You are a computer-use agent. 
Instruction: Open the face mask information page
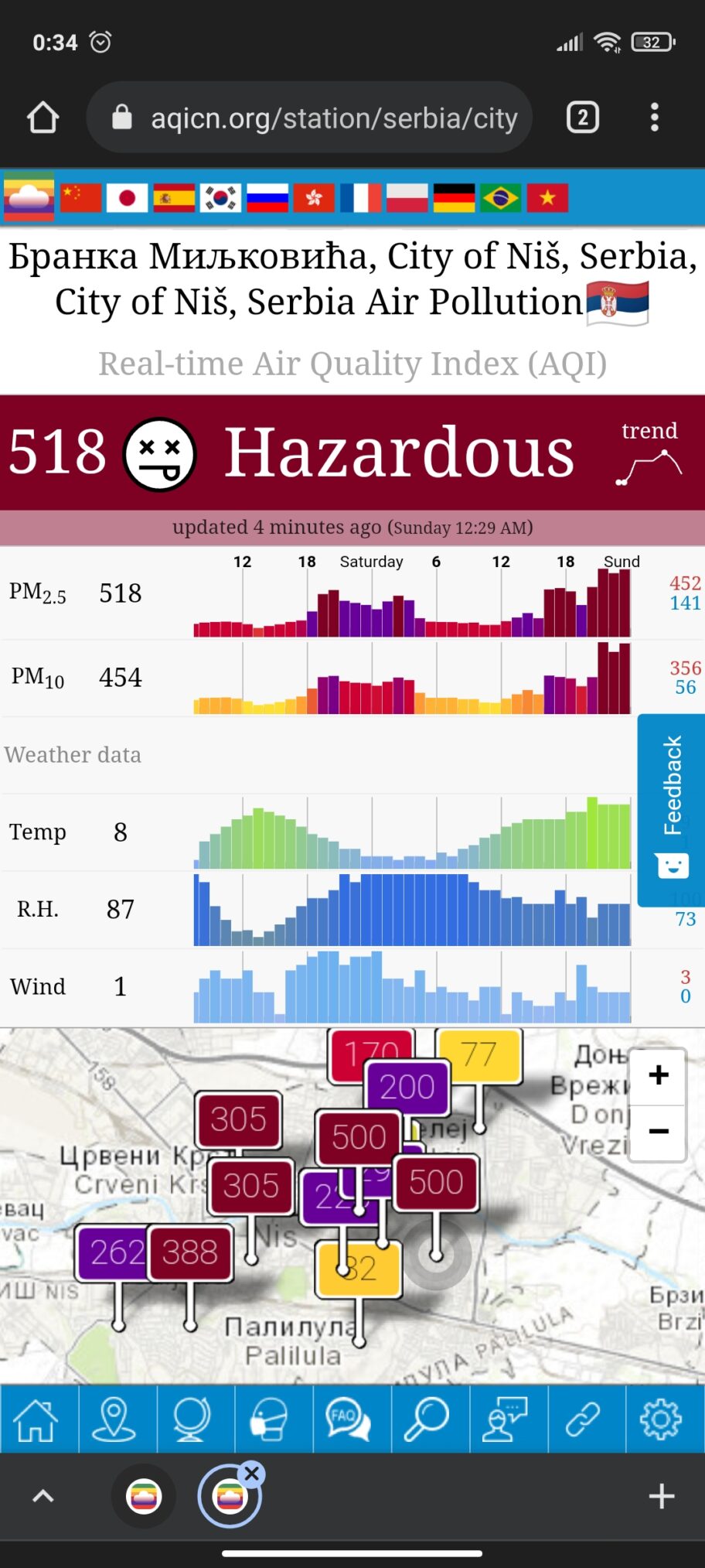point(270,1419)
